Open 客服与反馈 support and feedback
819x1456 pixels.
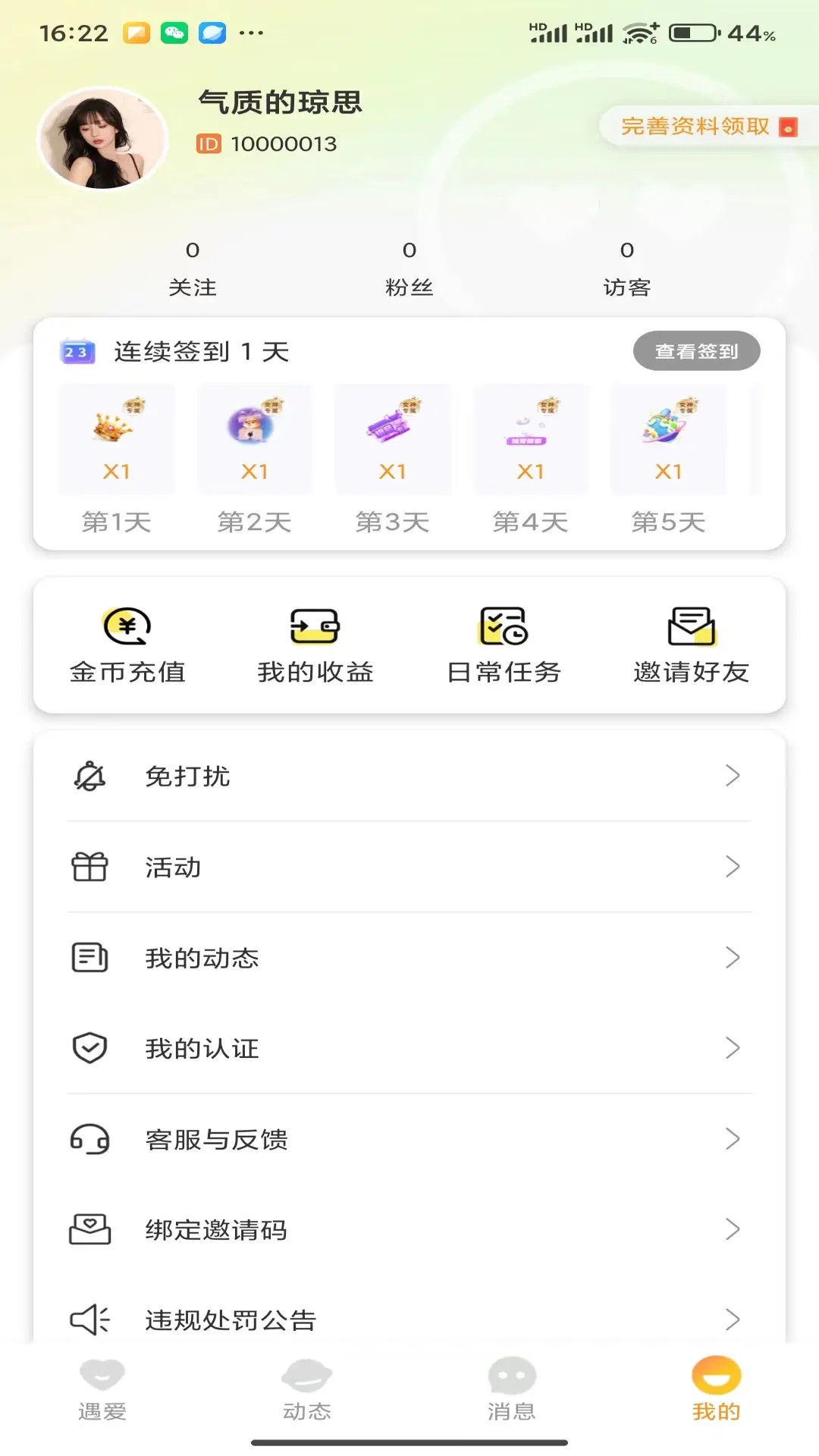[x=409, y=1139]
